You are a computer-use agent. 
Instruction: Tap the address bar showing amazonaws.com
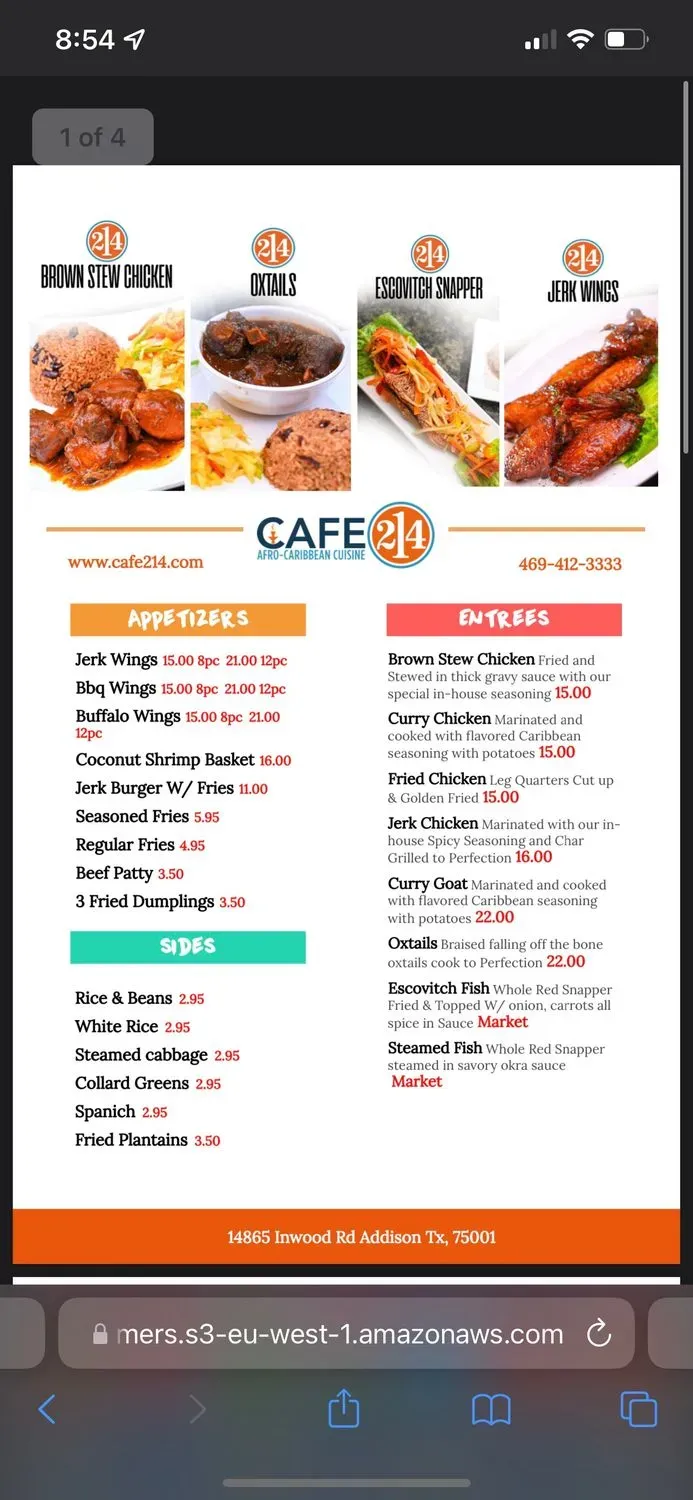pyautogui.click(x=340, y=1333)
